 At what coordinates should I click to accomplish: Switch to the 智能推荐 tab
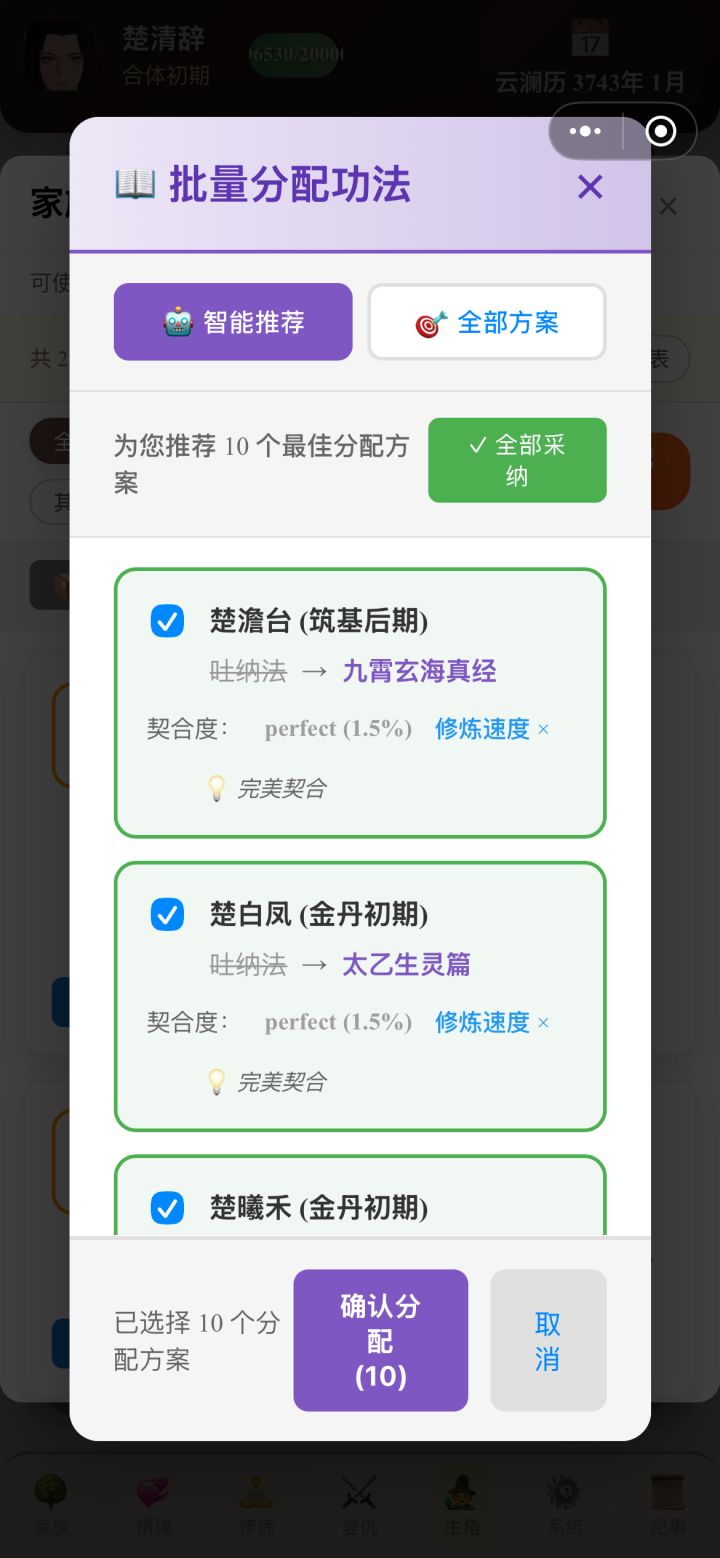pyautogui.click(x=232, y=322)
